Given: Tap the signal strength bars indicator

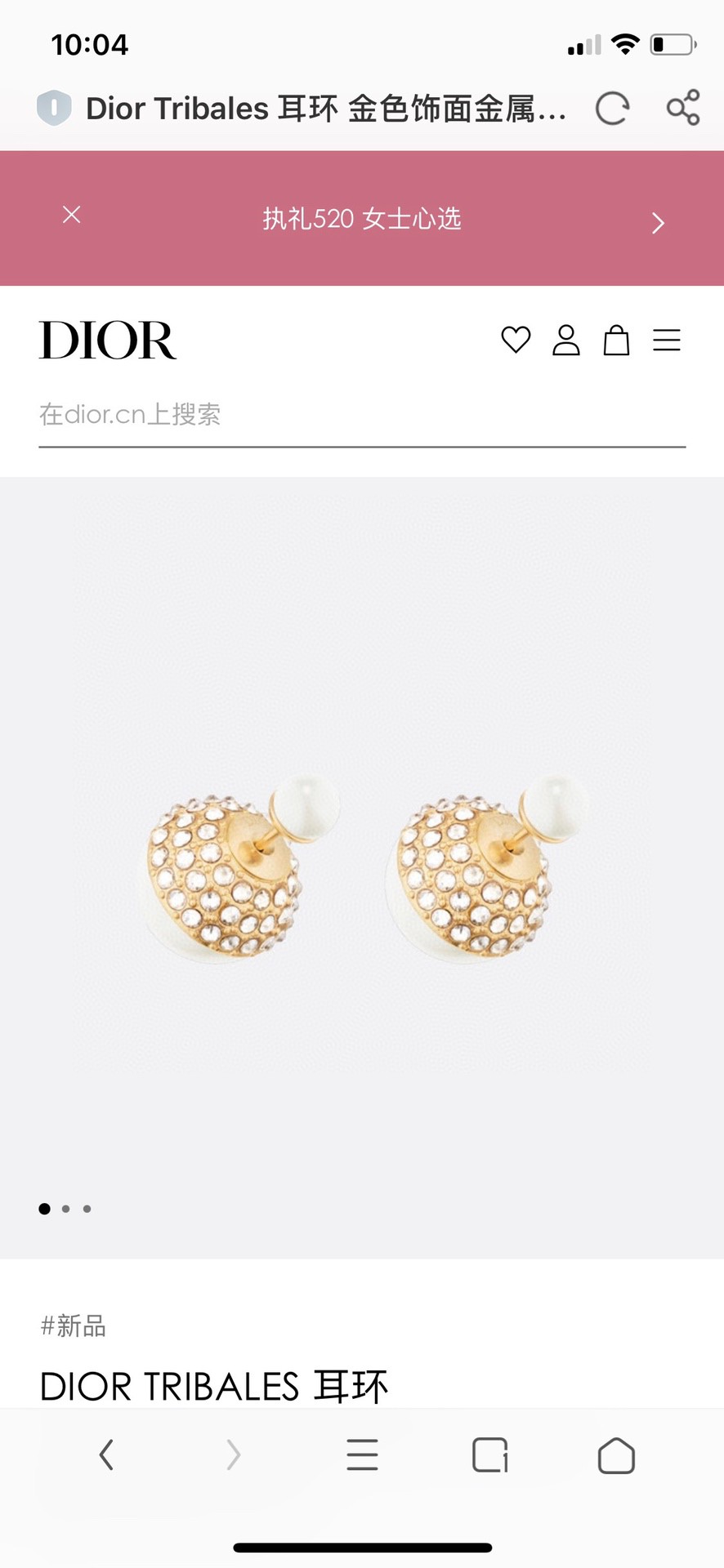Looking at the screenshot, I should click(x=583, y=45).
